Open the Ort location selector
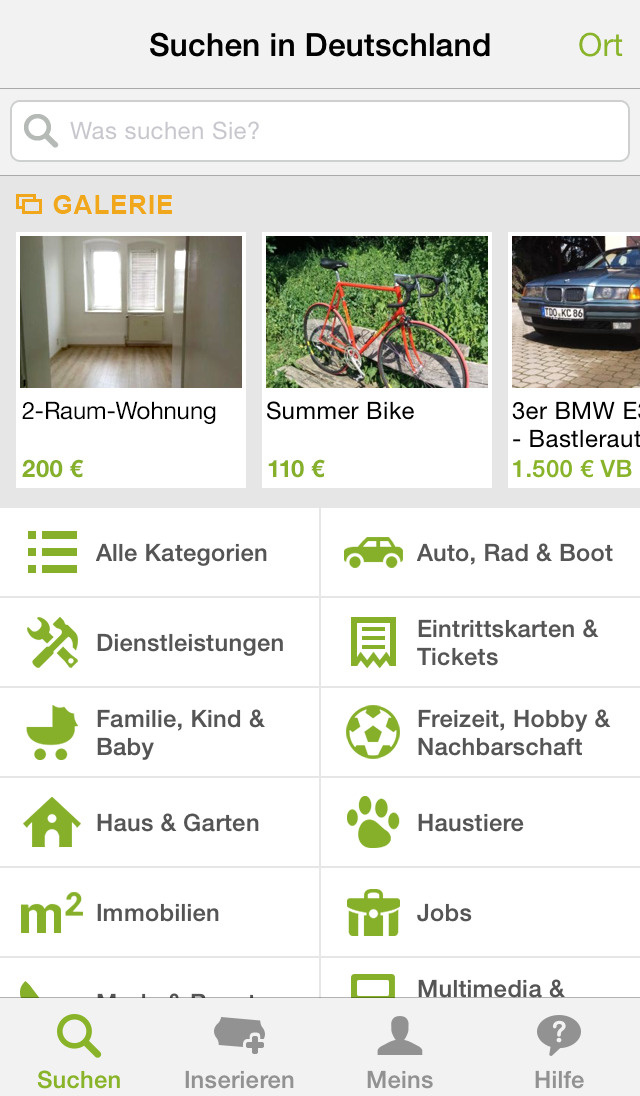 pyautogui.click(x=600, y=45)
